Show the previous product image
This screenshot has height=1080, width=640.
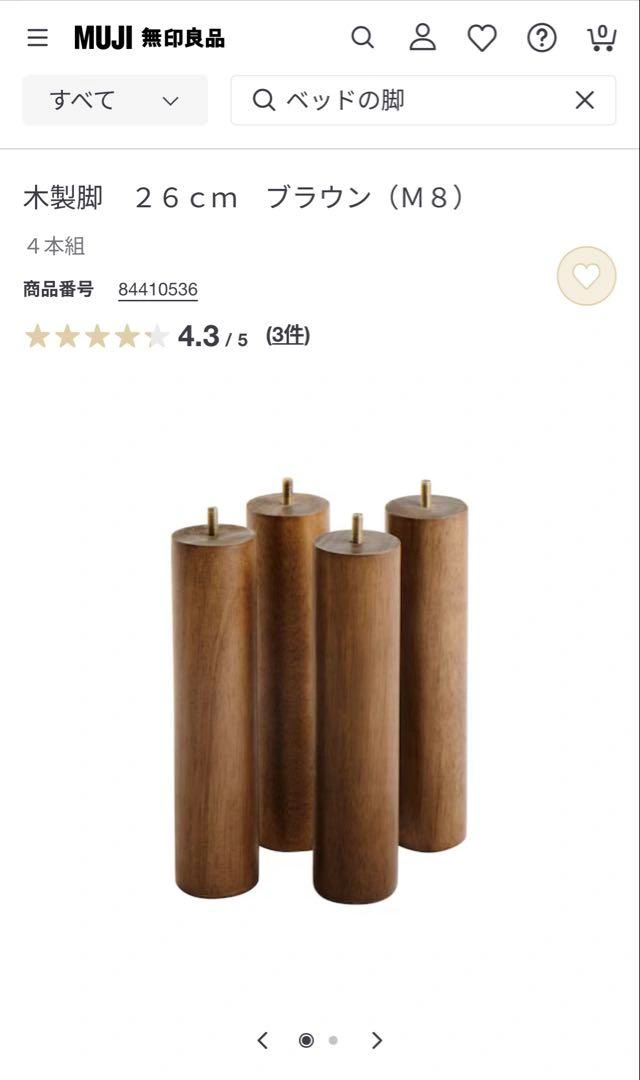tap(263, 1040)
